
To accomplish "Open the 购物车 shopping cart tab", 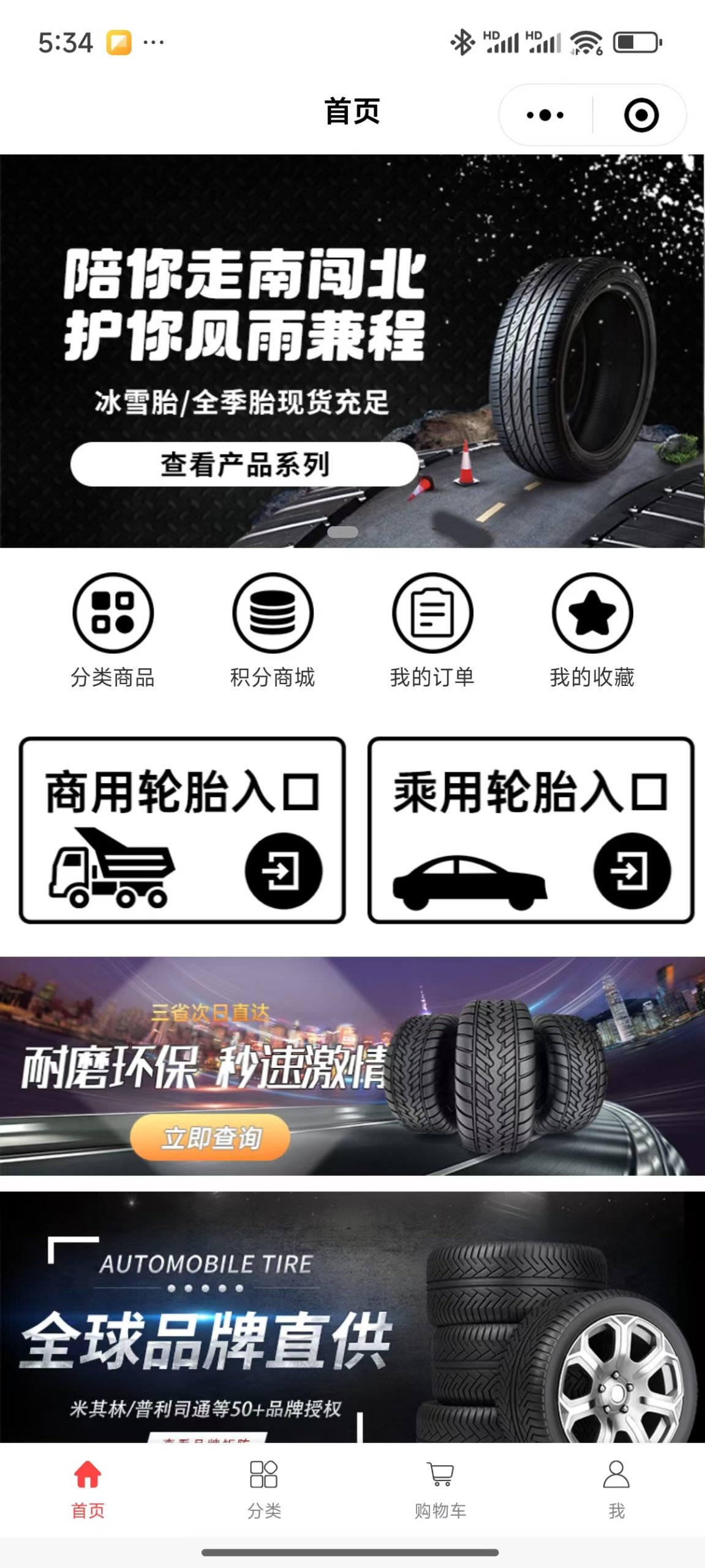I will point(440,1488).
